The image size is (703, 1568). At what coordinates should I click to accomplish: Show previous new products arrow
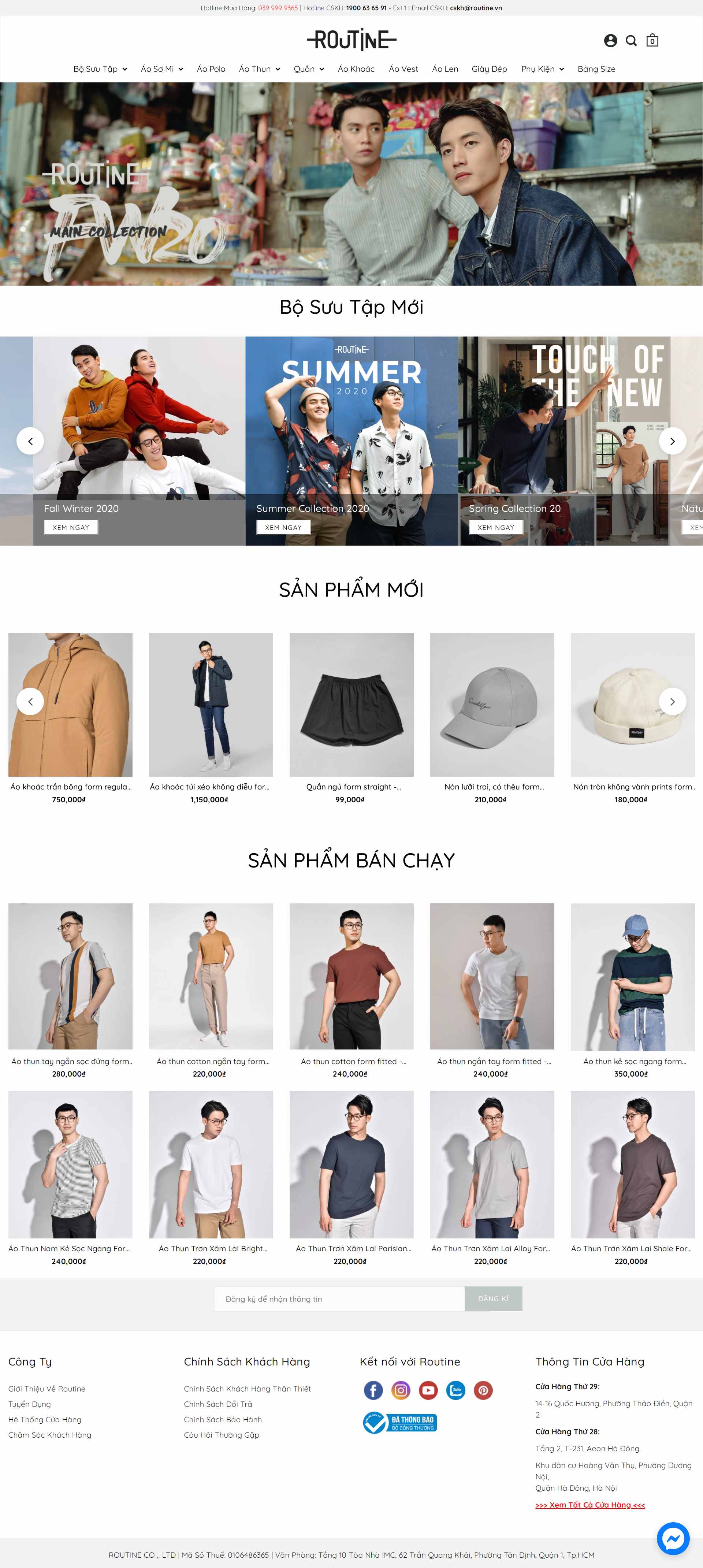(x=30, y=701)
